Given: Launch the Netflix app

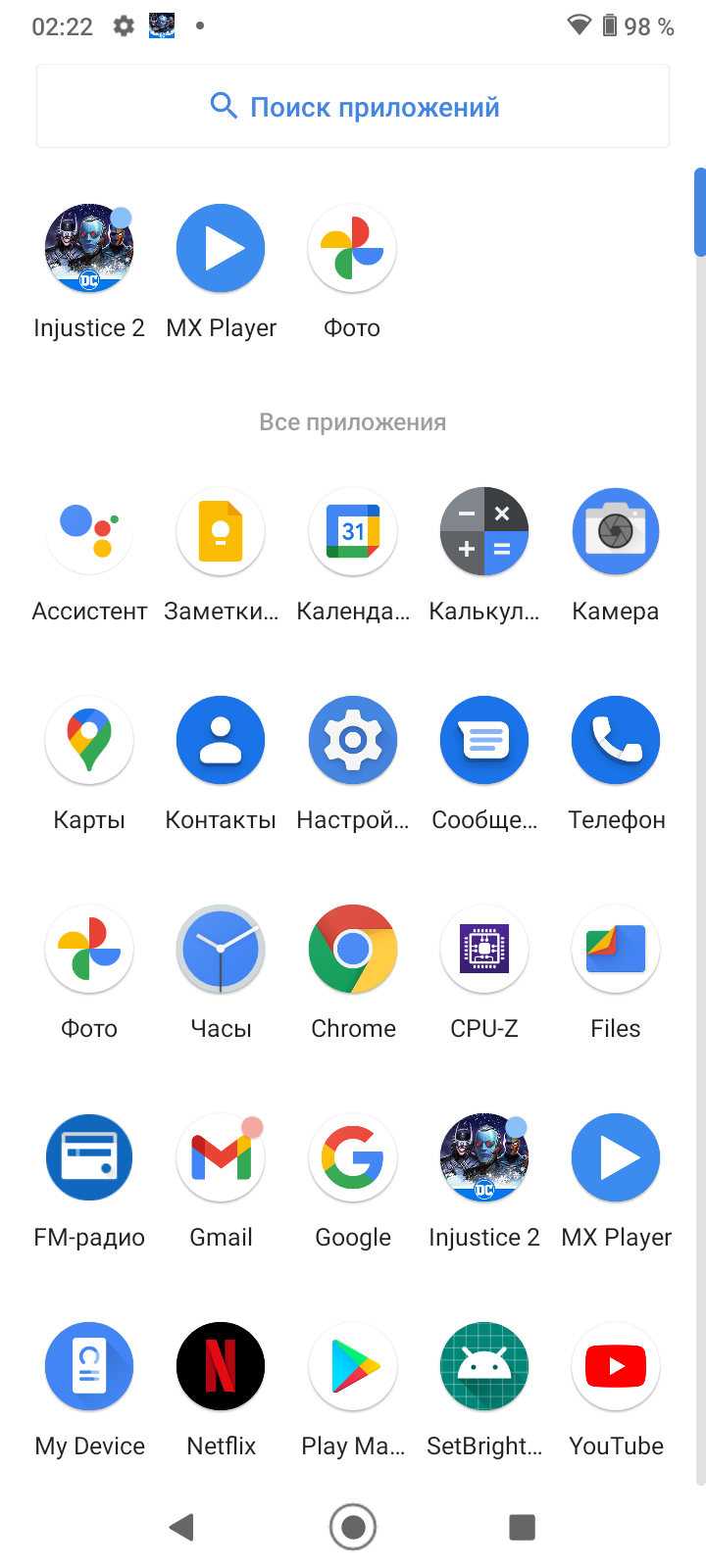Looking at the screenshot, I should coord(221,1367).
